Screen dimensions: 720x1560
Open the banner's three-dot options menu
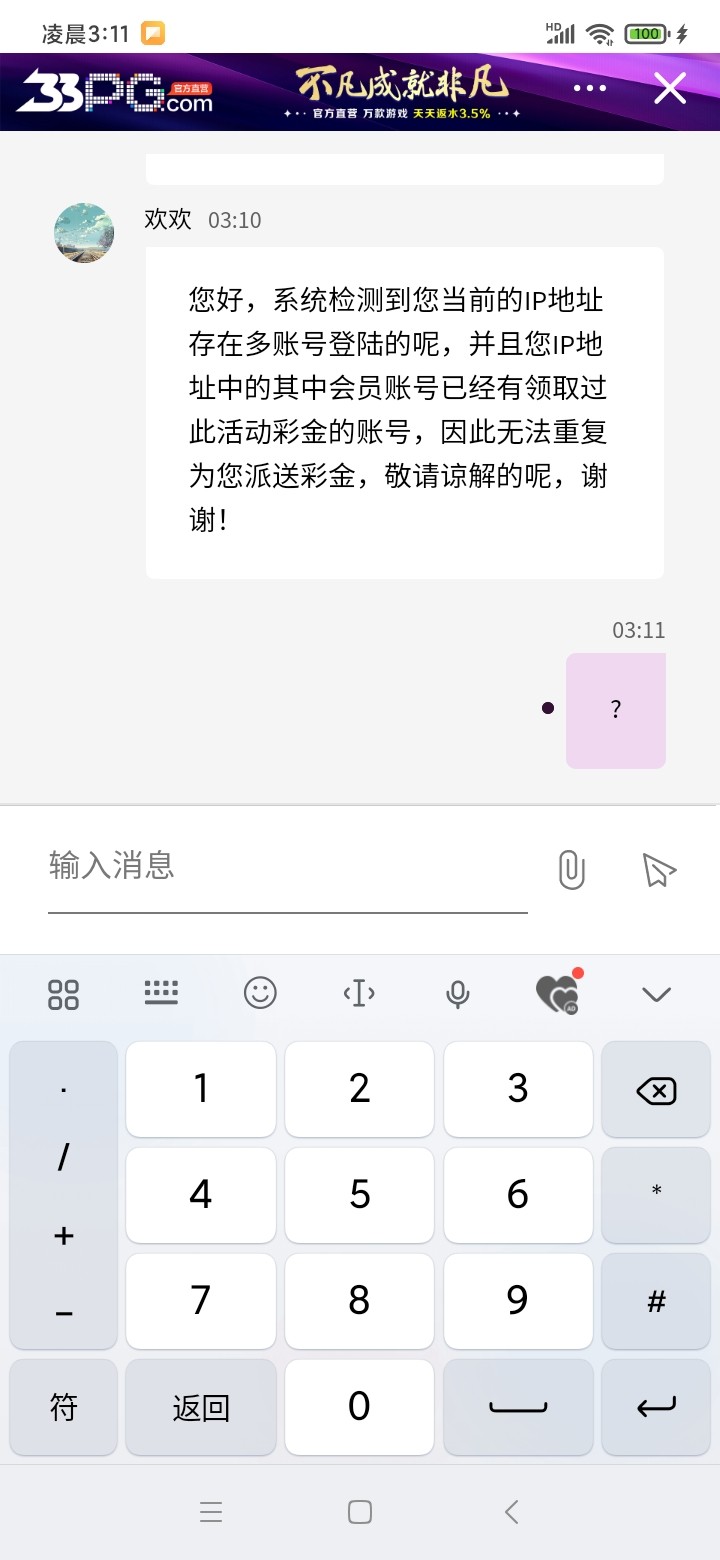click(589, 89)
